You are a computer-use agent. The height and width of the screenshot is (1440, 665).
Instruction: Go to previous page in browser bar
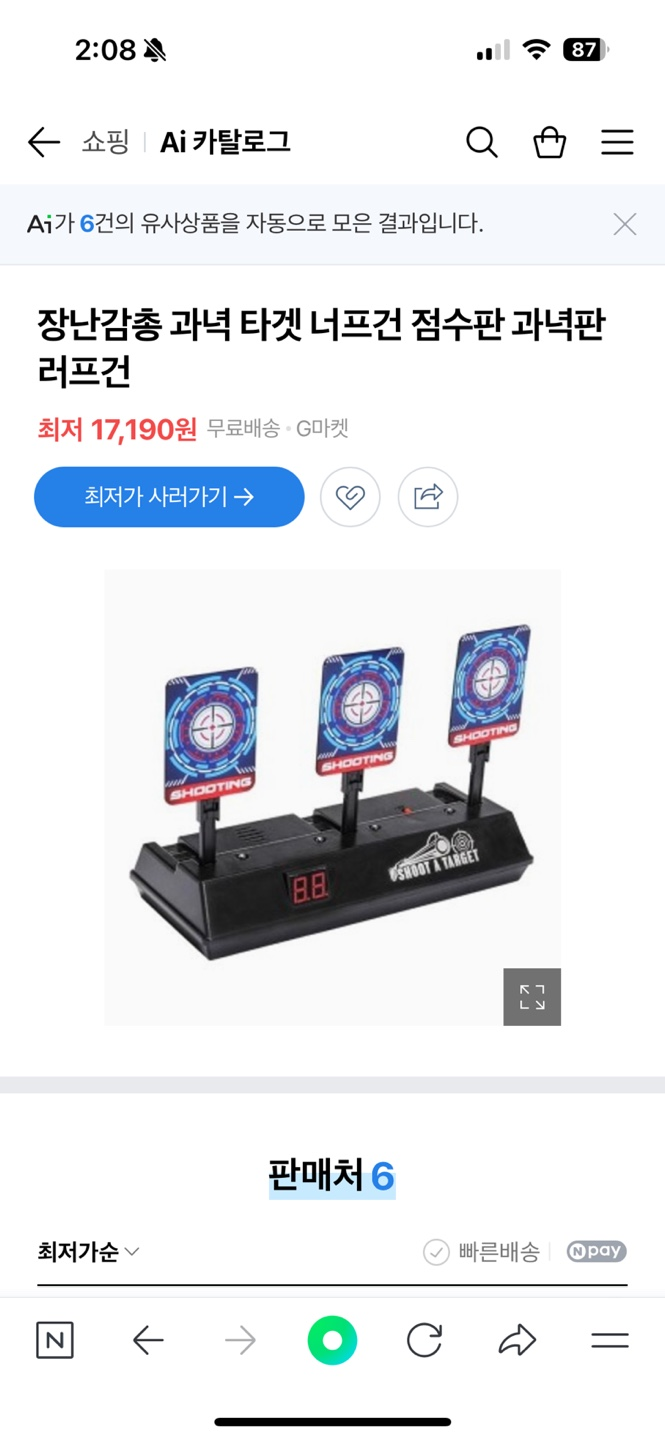[x=148, y=1340]
